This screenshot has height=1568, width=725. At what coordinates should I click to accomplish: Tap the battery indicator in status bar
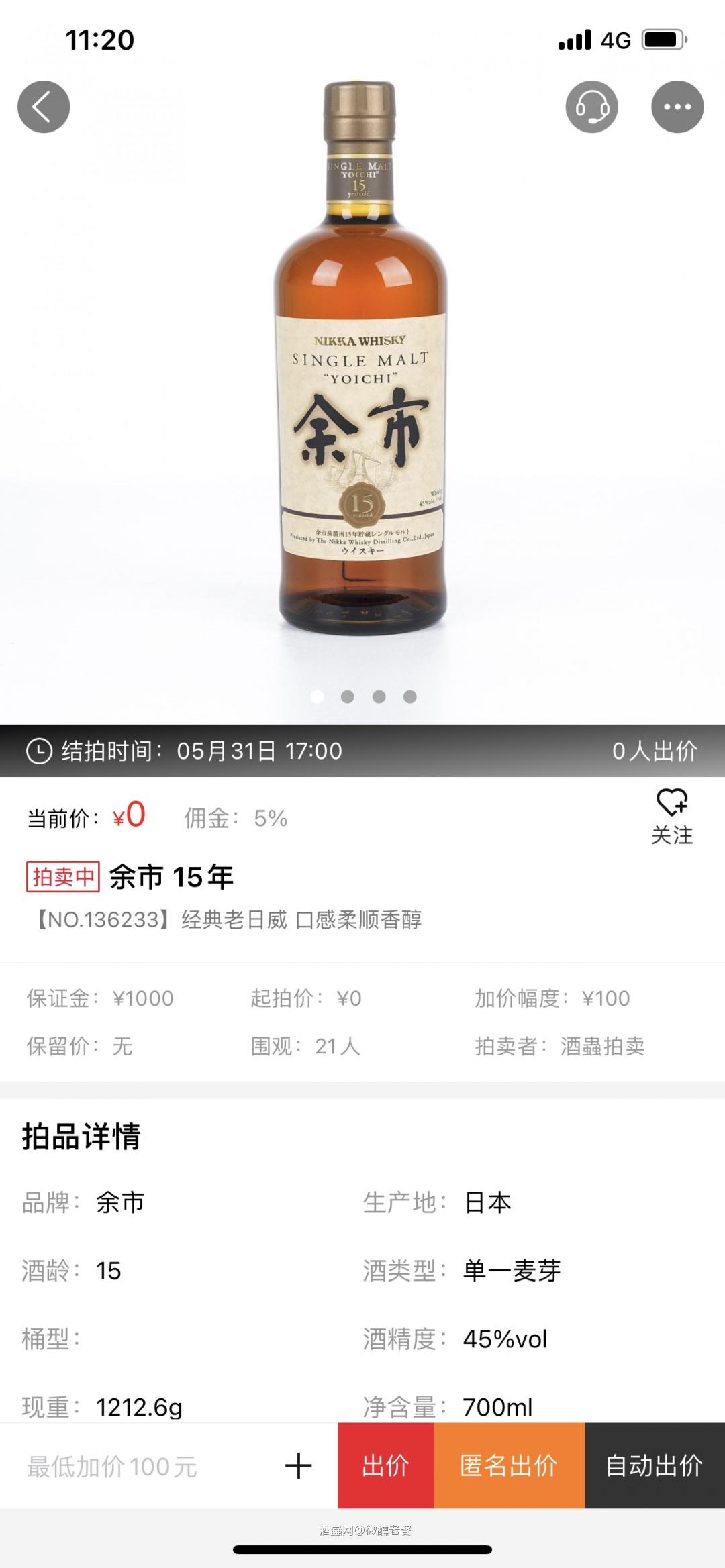pyautogui.click(x=661, y=40)
